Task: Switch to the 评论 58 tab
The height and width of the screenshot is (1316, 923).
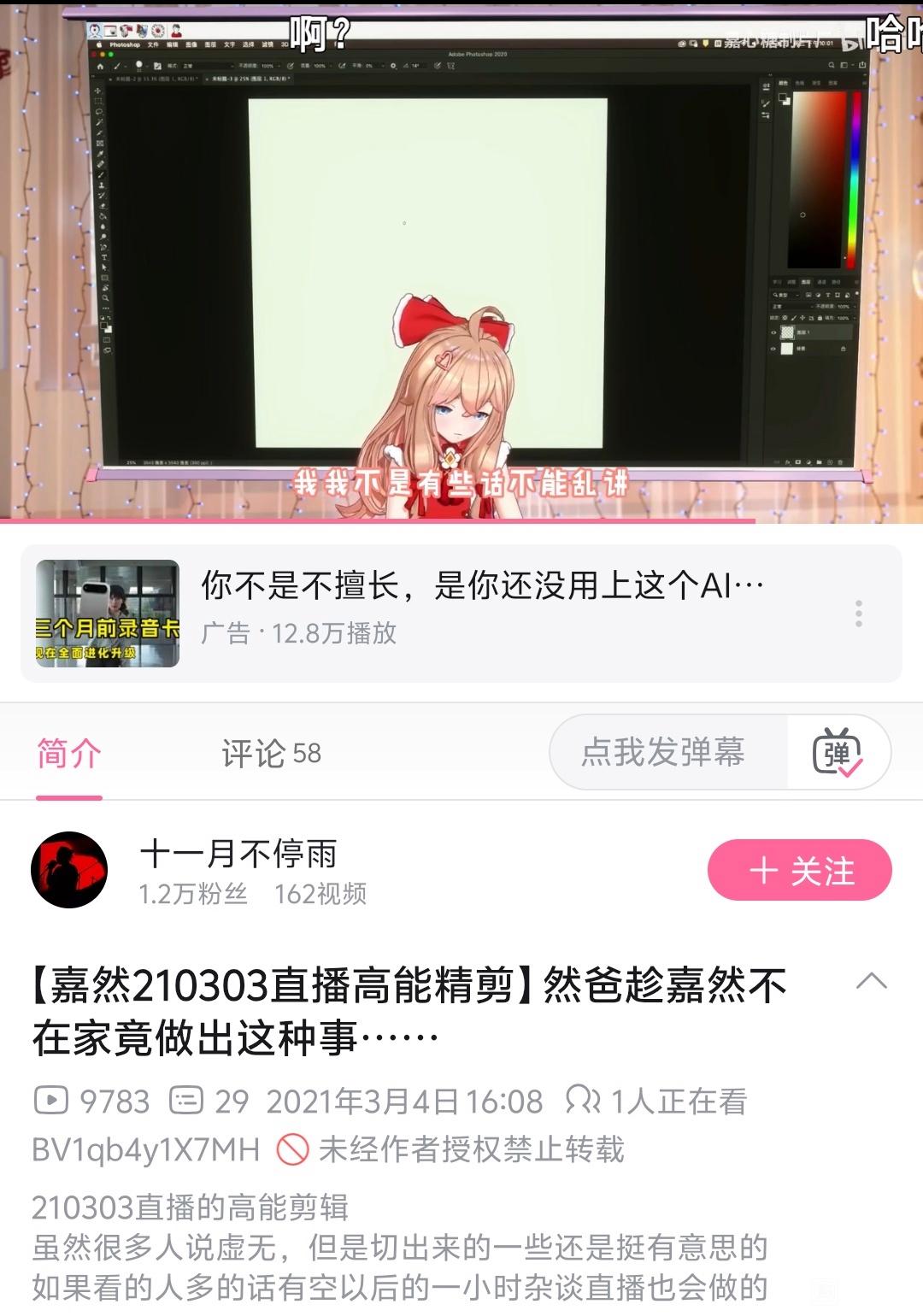Action: [271, 754]
